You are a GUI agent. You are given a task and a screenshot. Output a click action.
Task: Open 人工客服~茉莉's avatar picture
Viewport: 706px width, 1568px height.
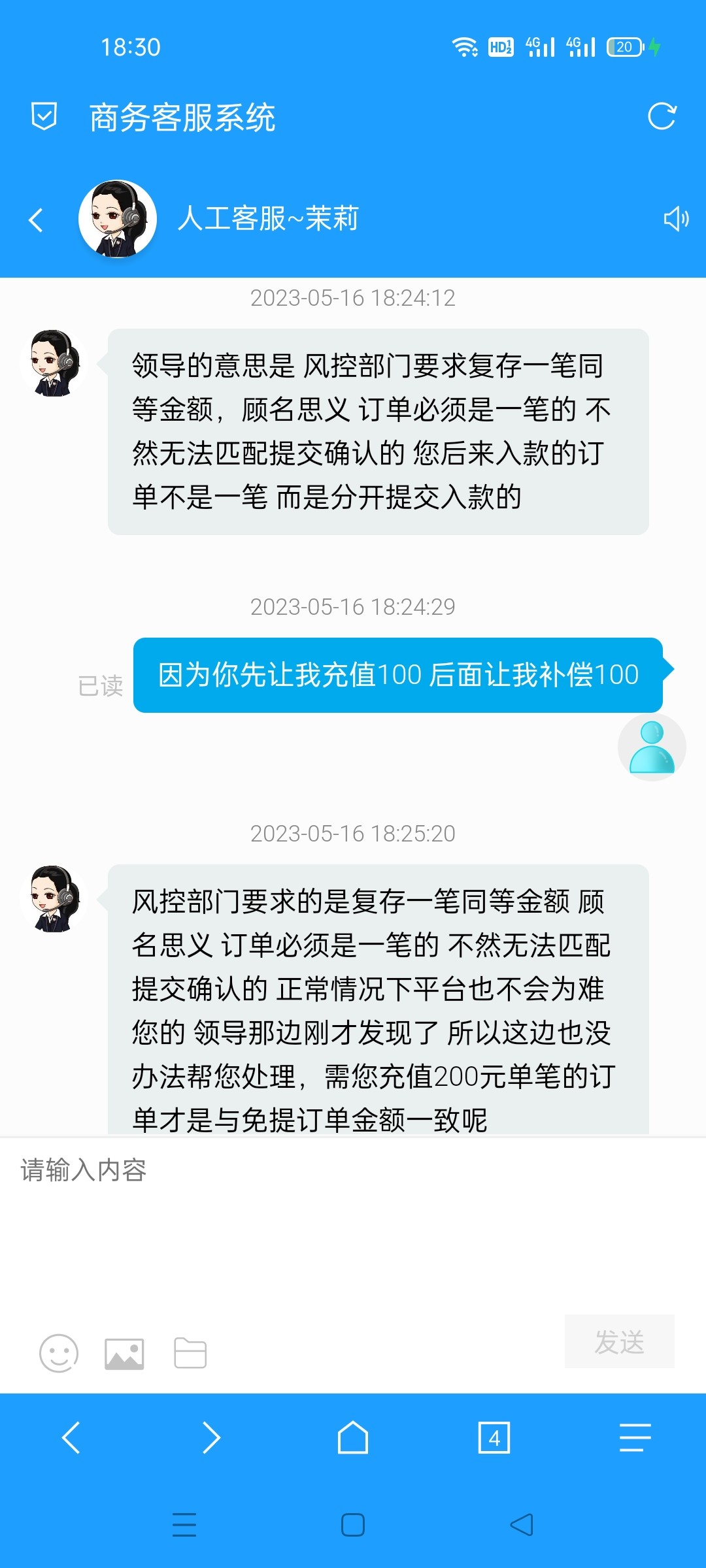click(x=118, y=220)
